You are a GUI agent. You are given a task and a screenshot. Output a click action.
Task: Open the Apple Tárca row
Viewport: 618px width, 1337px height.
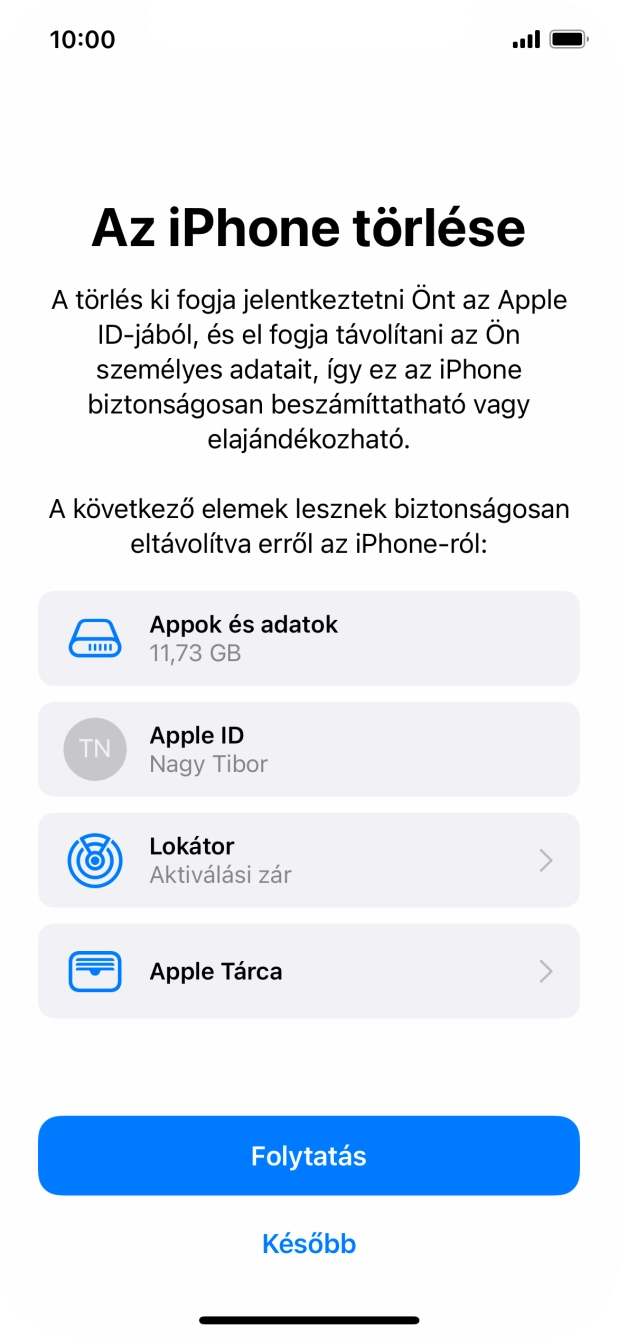pyautogui.click(x=308, y=971)
